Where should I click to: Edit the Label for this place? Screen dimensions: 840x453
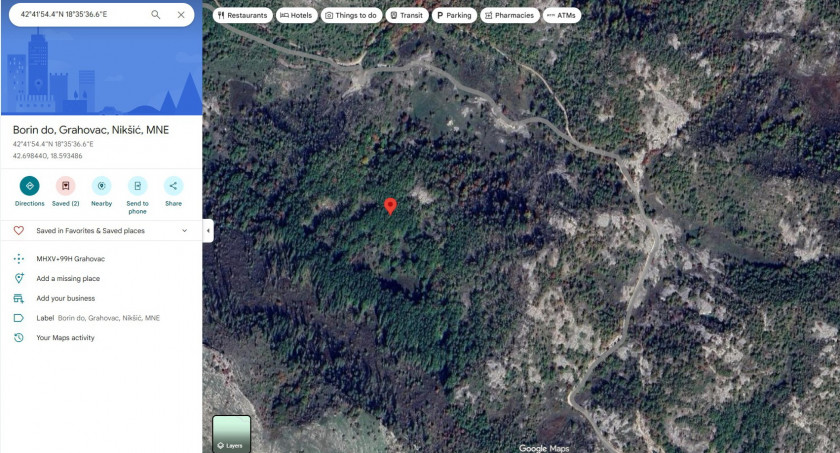[x=98, y=318]
